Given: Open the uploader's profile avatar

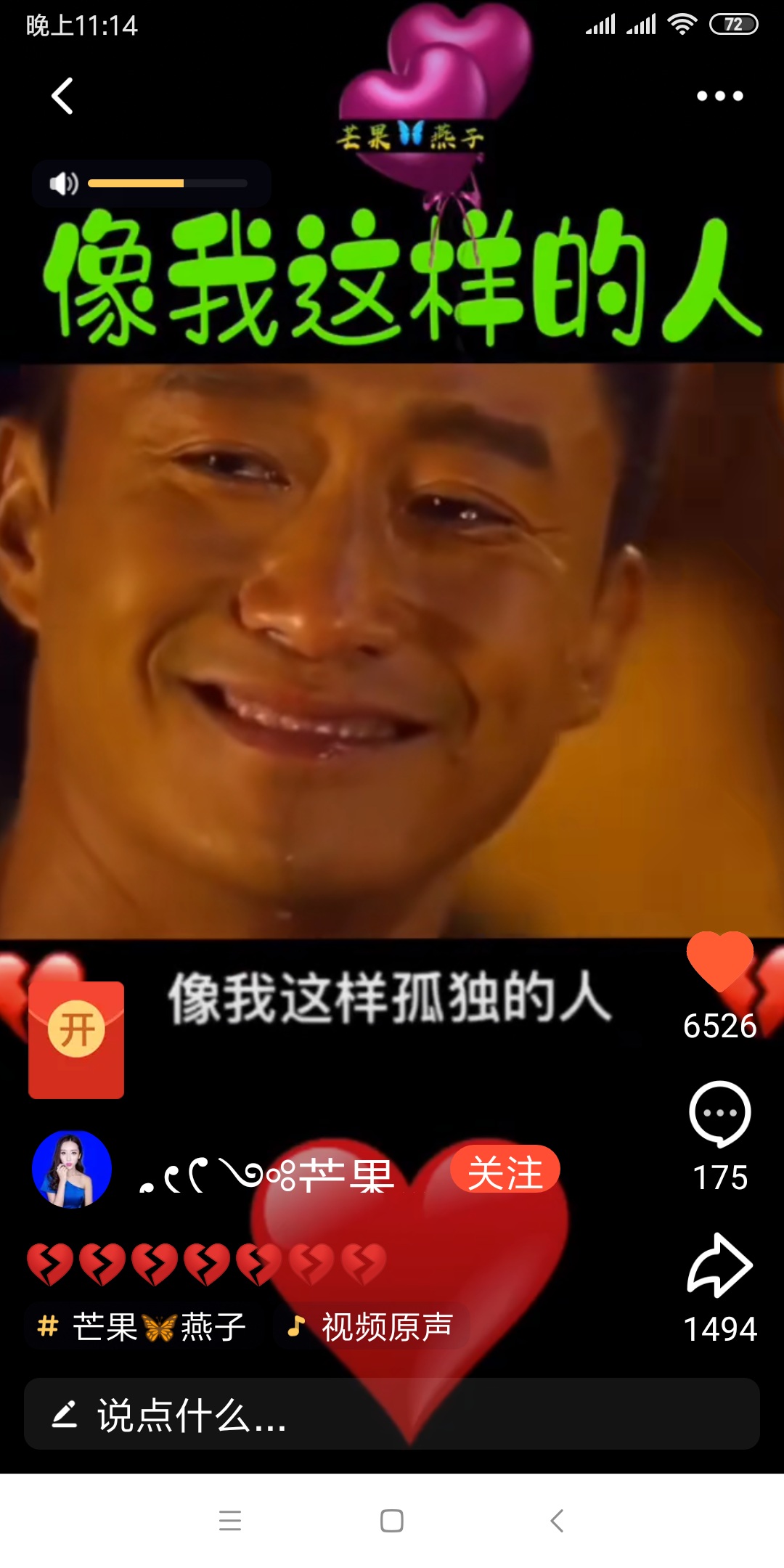Looking at the screenshot, I should (72, 1169).
